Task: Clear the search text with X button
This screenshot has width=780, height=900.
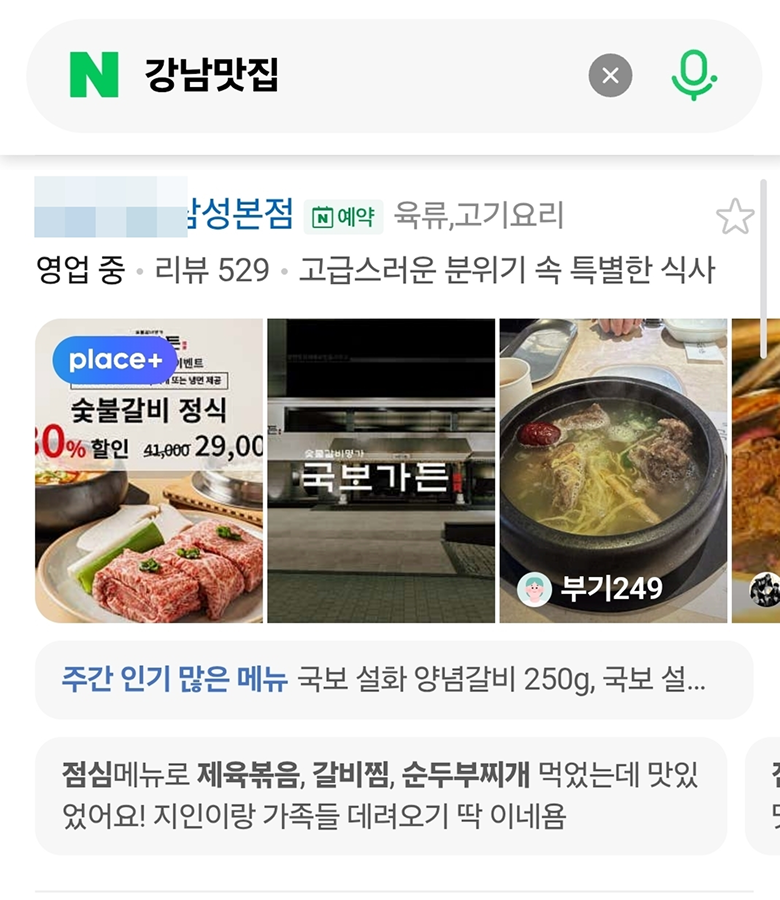Action: click(x=610, y=76)
